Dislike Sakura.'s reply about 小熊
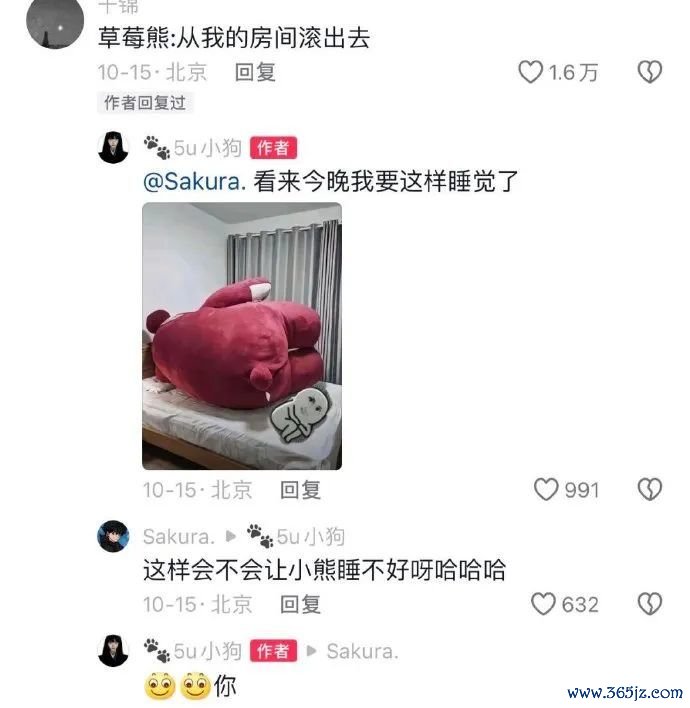Screen dimensions: 690x708 (x=650, y=604)
